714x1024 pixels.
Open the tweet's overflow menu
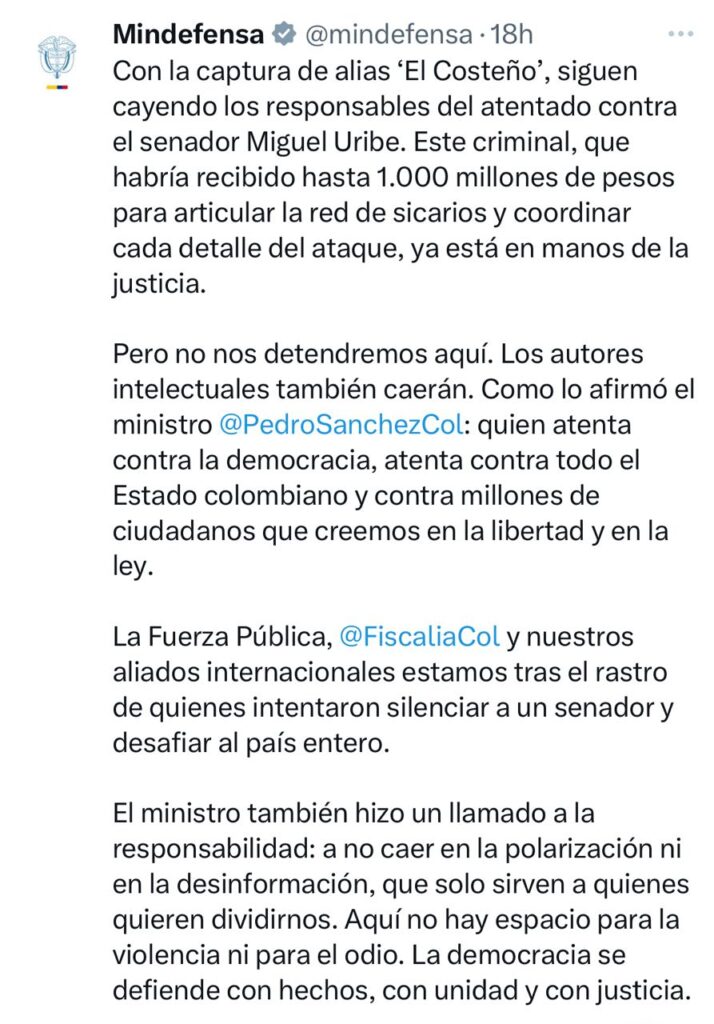680,33
